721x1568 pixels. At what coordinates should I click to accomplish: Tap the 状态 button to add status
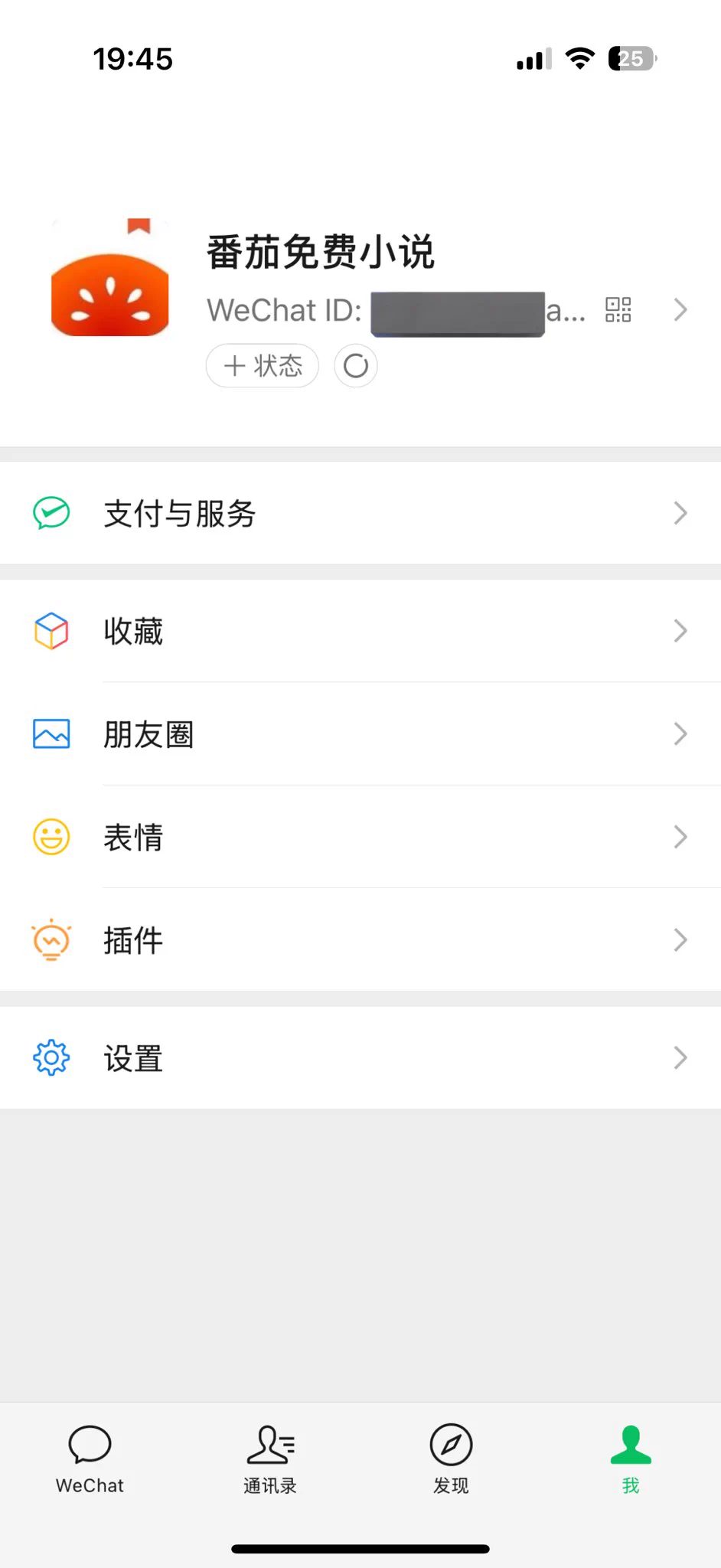[x=263, y=366]
